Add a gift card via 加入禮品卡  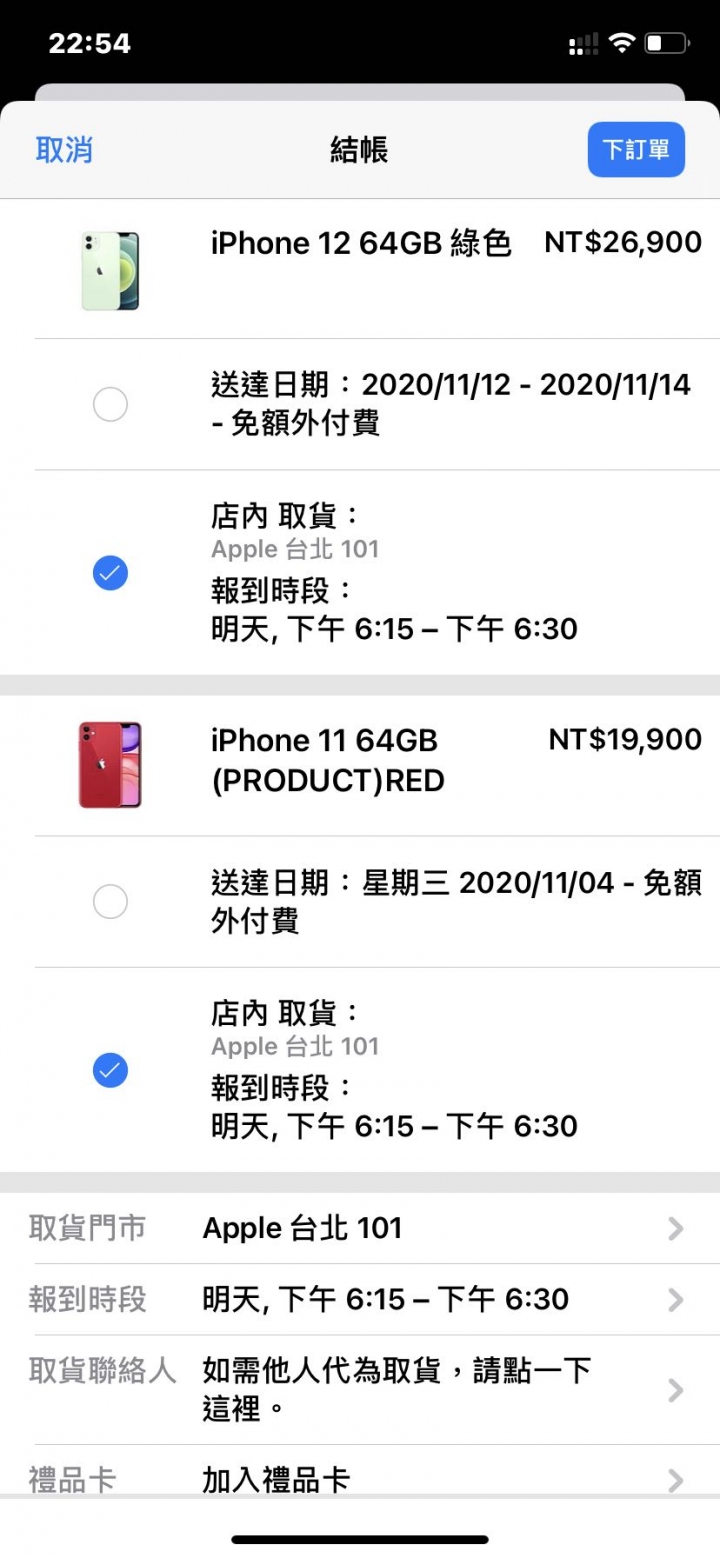(x=360, y=1479)
